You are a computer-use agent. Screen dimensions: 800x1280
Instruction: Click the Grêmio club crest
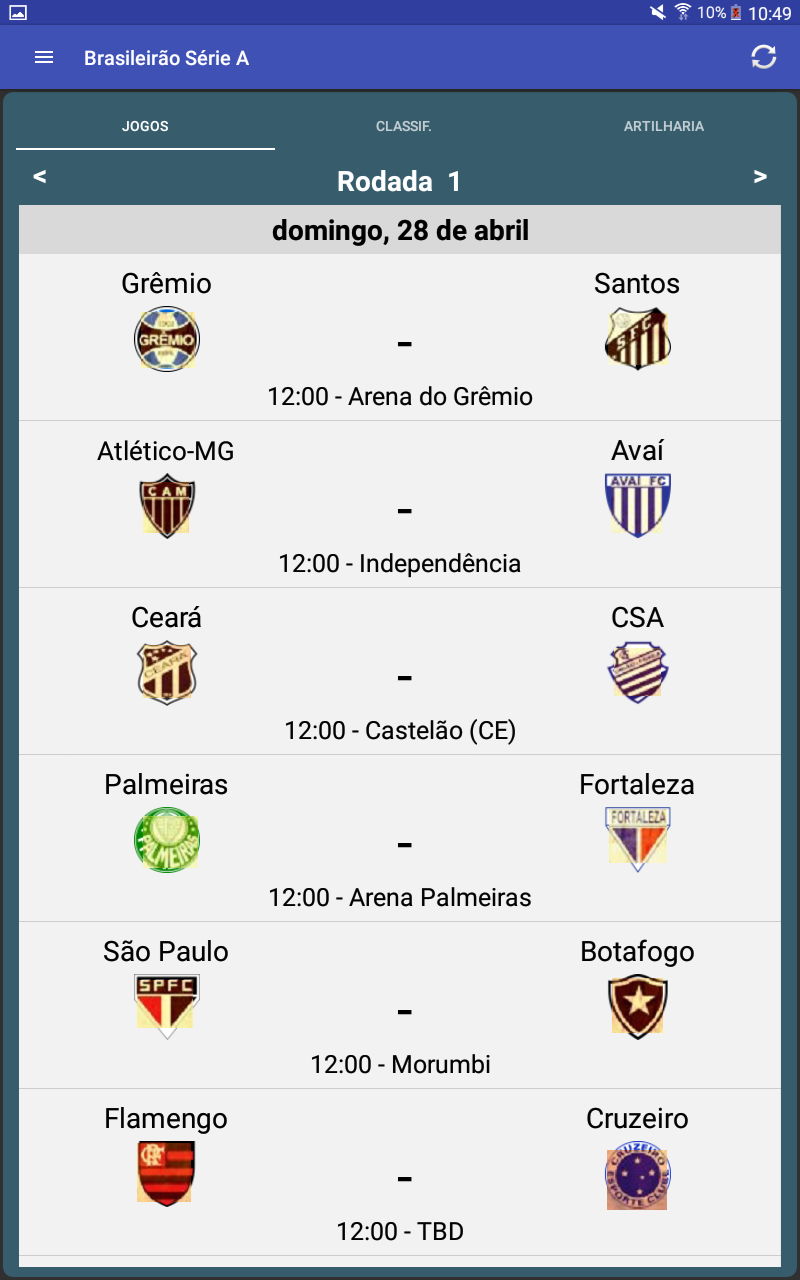point(166,339)
